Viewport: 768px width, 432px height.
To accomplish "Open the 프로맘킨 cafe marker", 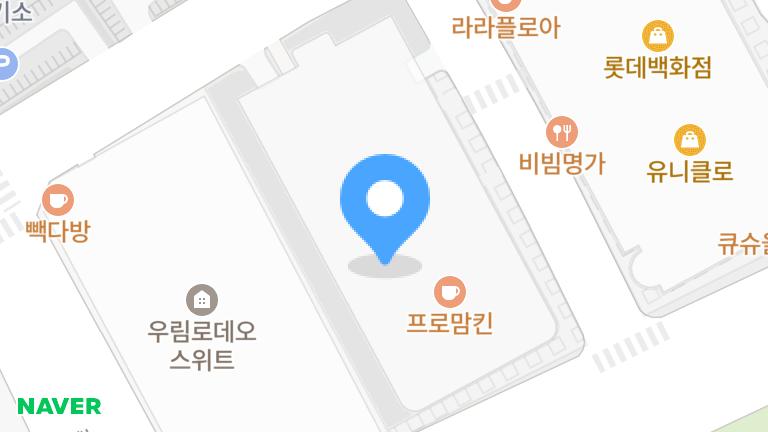I will coord(450,292).
